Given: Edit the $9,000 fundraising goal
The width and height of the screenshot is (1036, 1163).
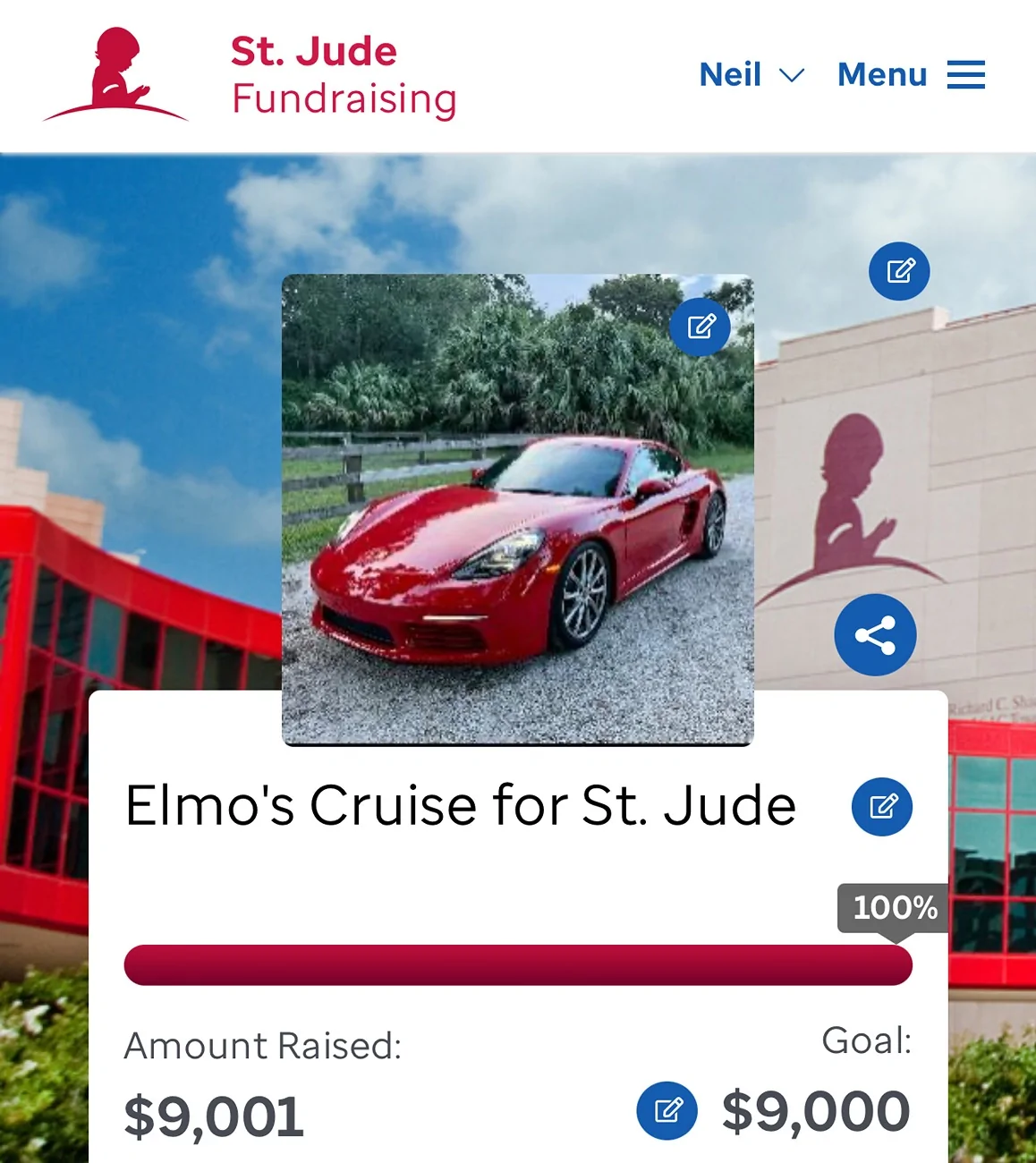Looking at the screenshot, I should point(667,1111).
